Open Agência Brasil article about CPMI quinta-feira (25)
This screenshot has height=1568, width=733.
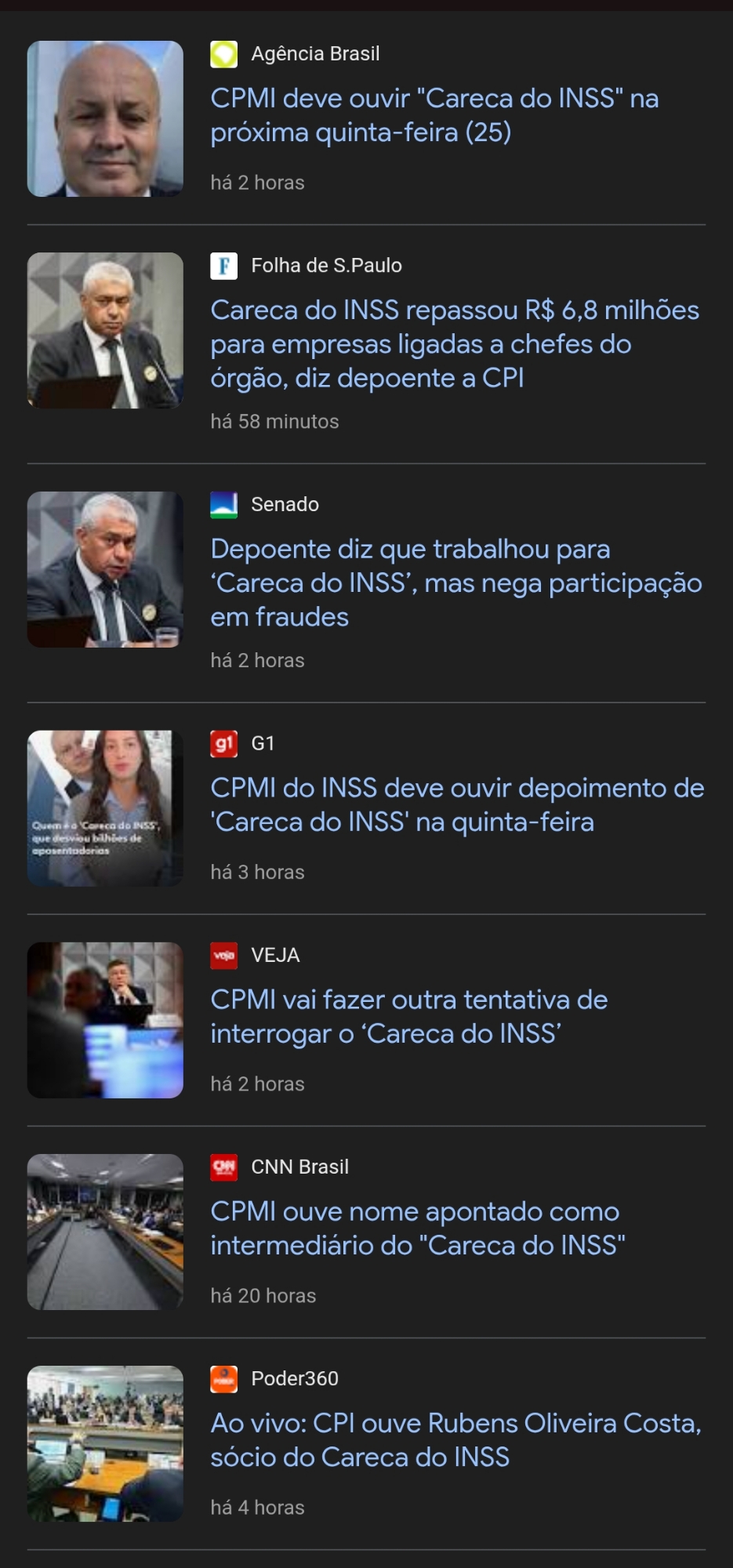pos(434,115)
